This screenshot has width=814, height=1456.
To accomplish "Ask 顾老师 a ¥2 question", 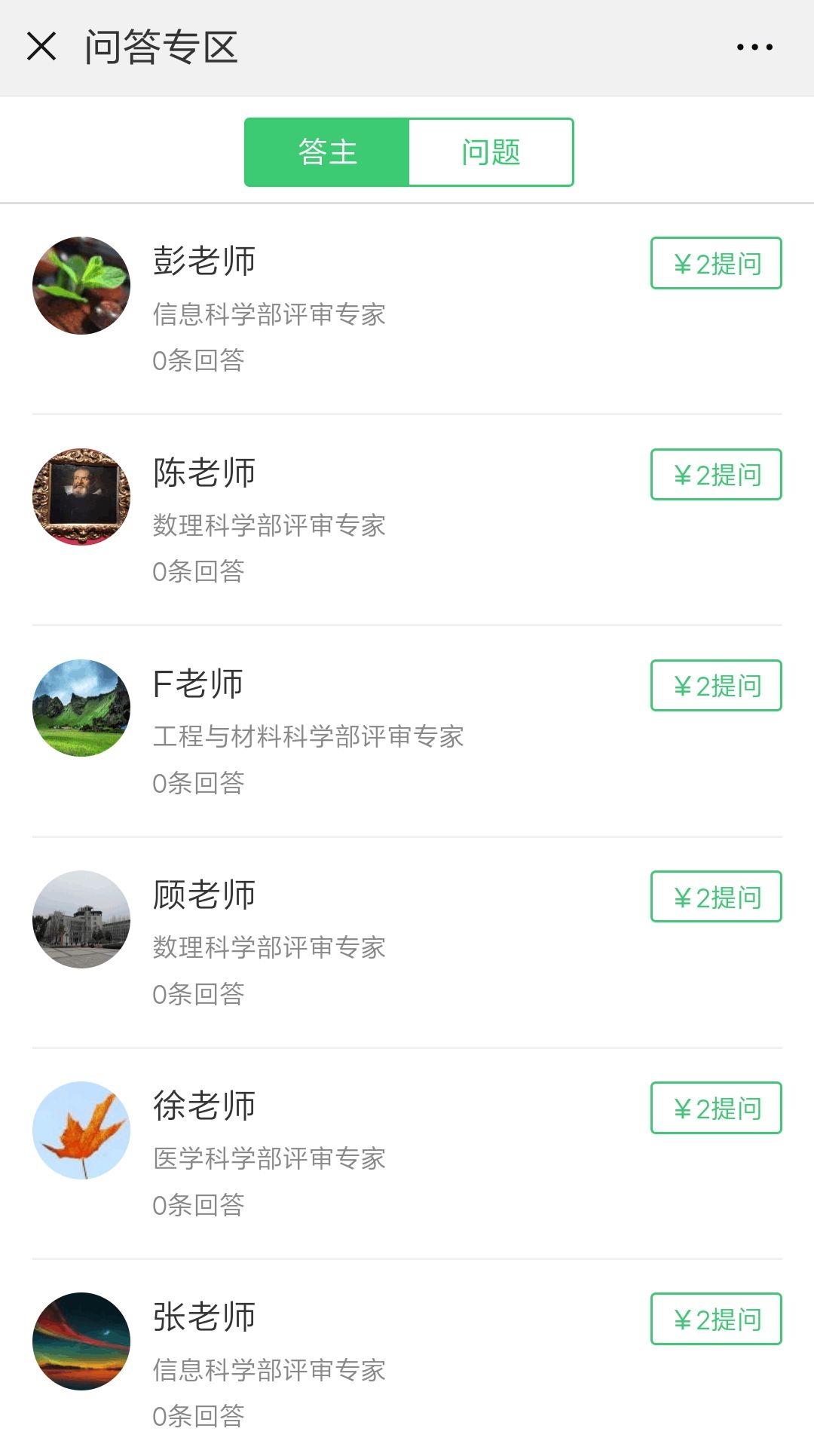I will [x=716, y=897].
